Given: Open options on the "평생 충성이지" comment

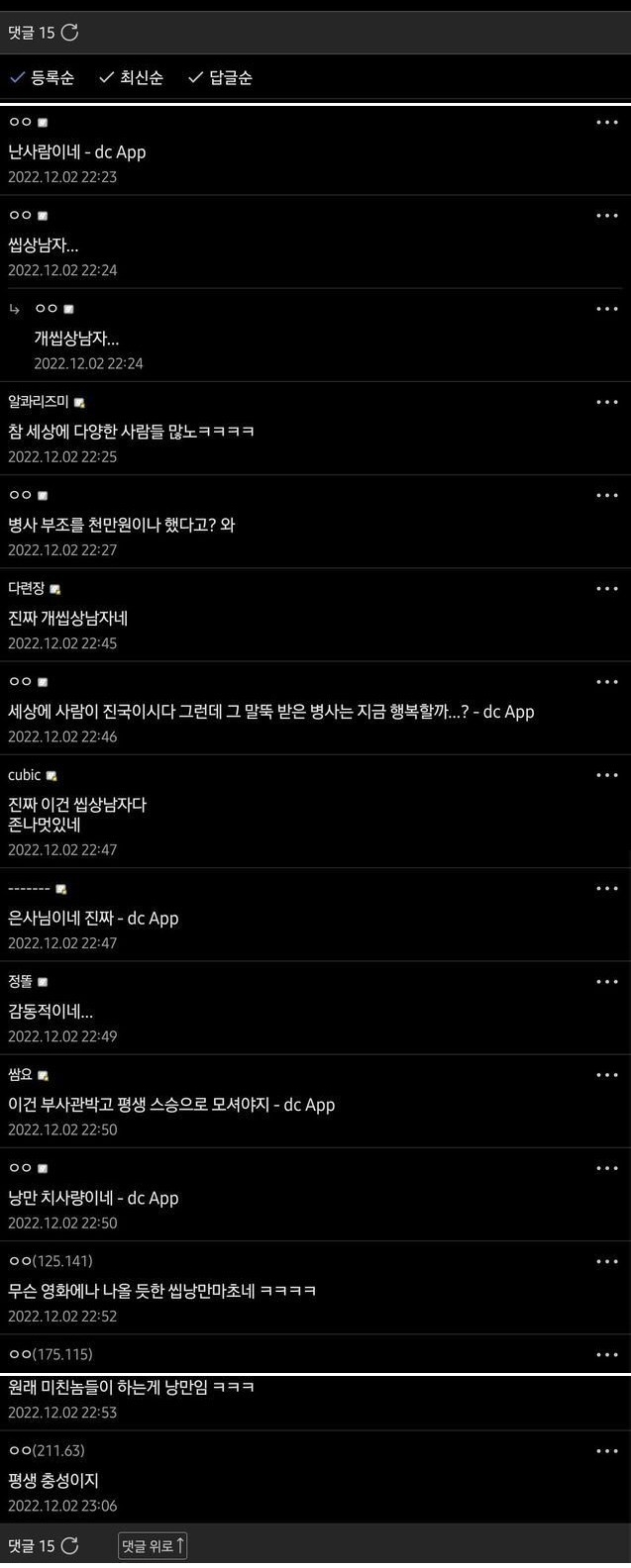Looking at the screenshot, I should (x=606, y=1451).
